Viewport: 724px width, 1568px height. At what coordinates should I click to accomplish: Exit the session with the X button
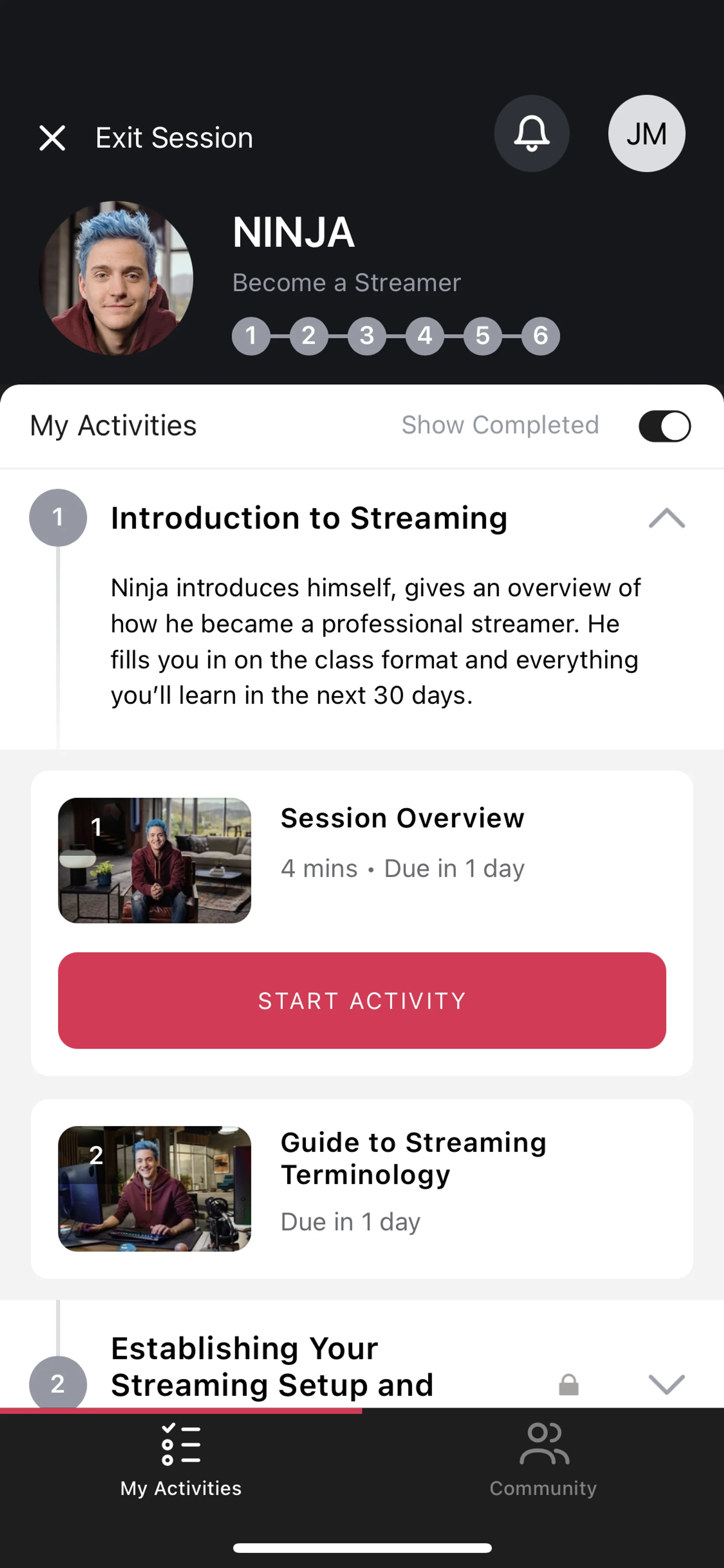[52, 138]
